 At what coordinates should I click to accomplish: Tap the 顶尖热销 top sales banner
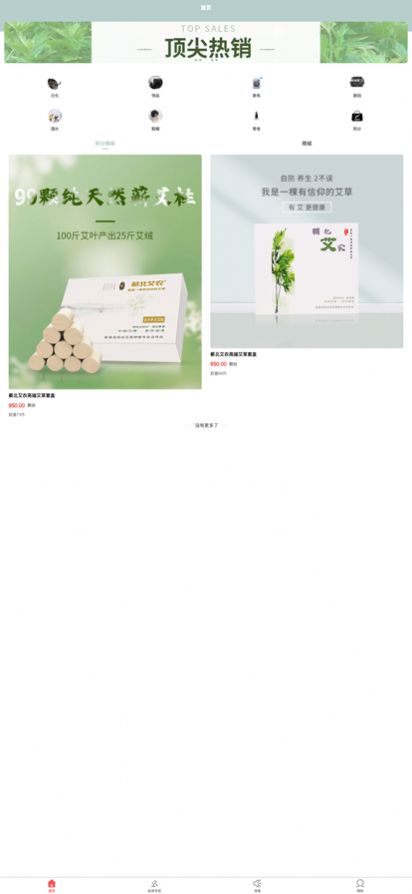206,42
